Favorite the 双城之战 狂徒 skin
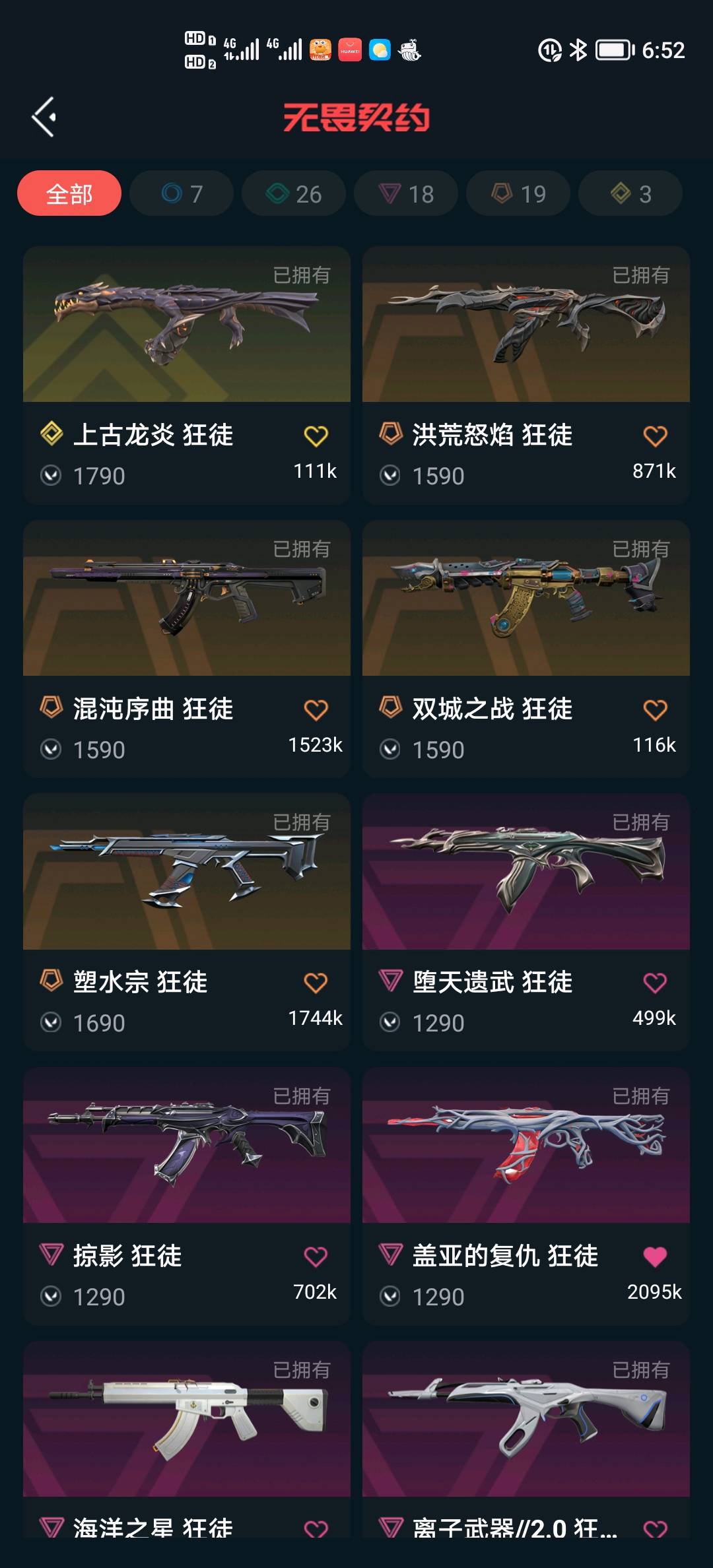 tap(655, 709)
